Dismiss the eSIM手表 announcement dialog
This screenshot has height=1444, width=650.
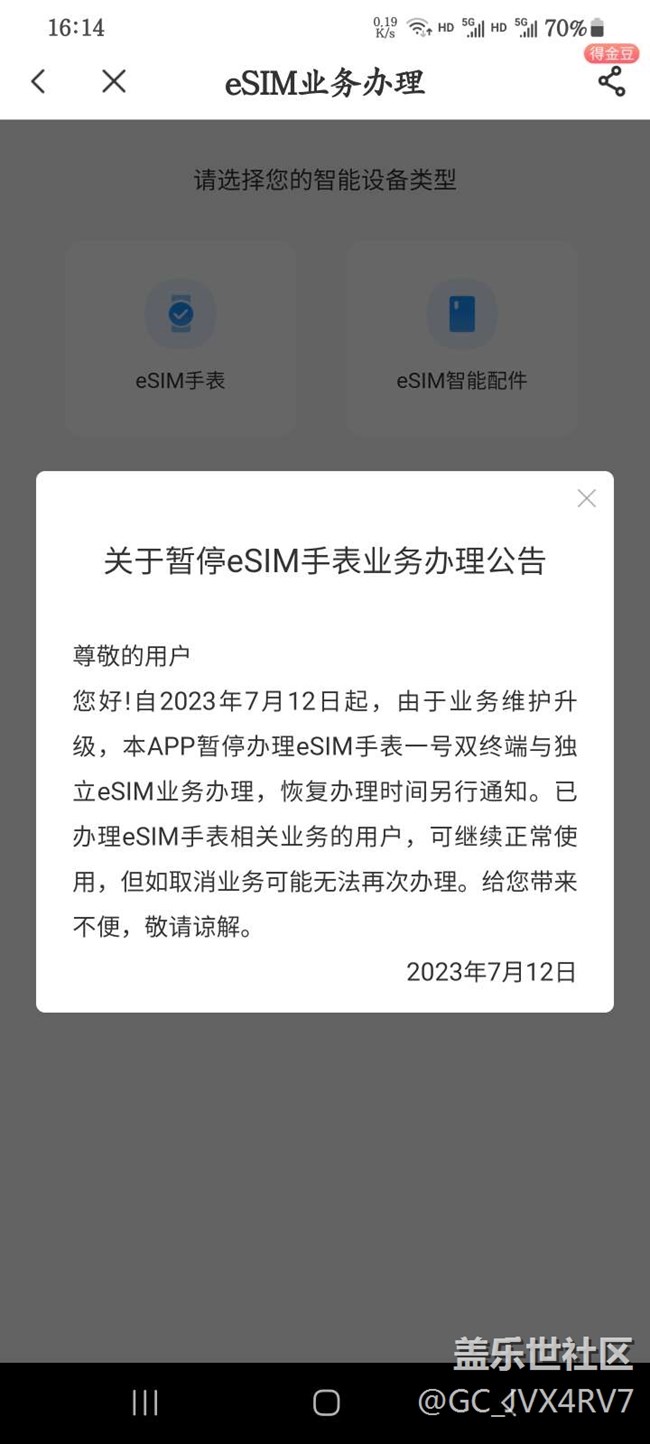(x=586, y=499)
